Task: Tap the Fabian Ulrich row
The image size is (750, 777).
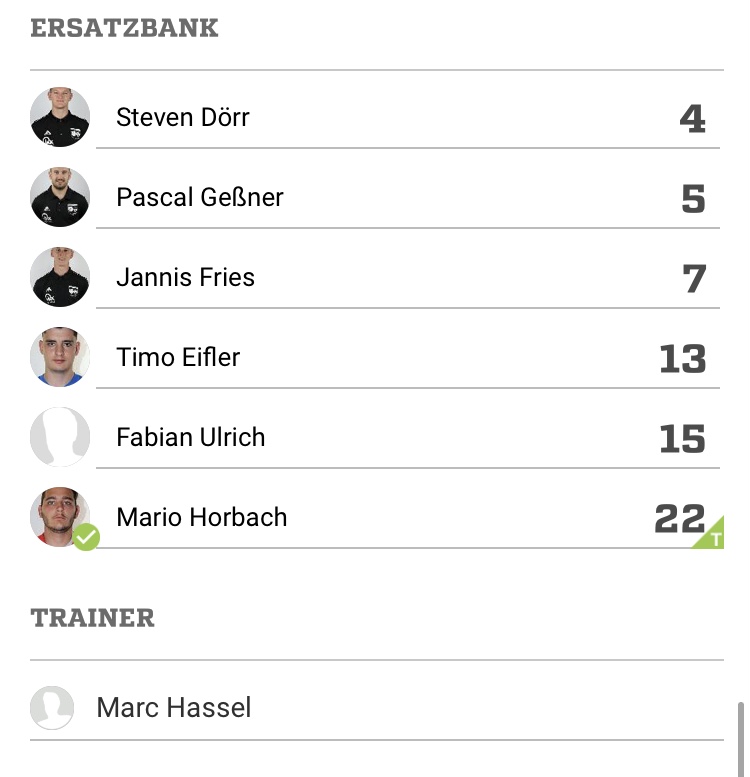Action: click(x=376, y=437)
